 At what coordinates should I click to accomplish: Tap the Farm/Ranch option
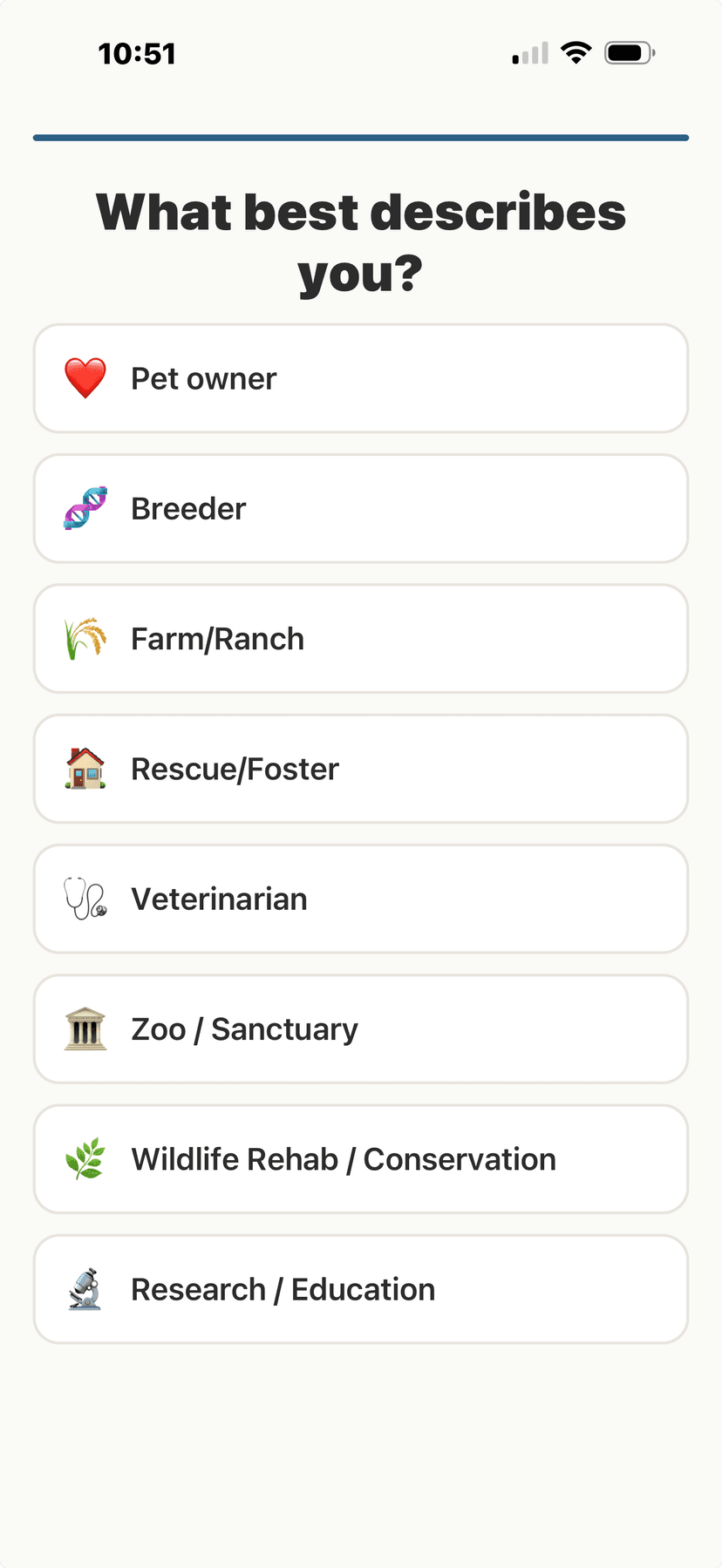click(361, 639)
